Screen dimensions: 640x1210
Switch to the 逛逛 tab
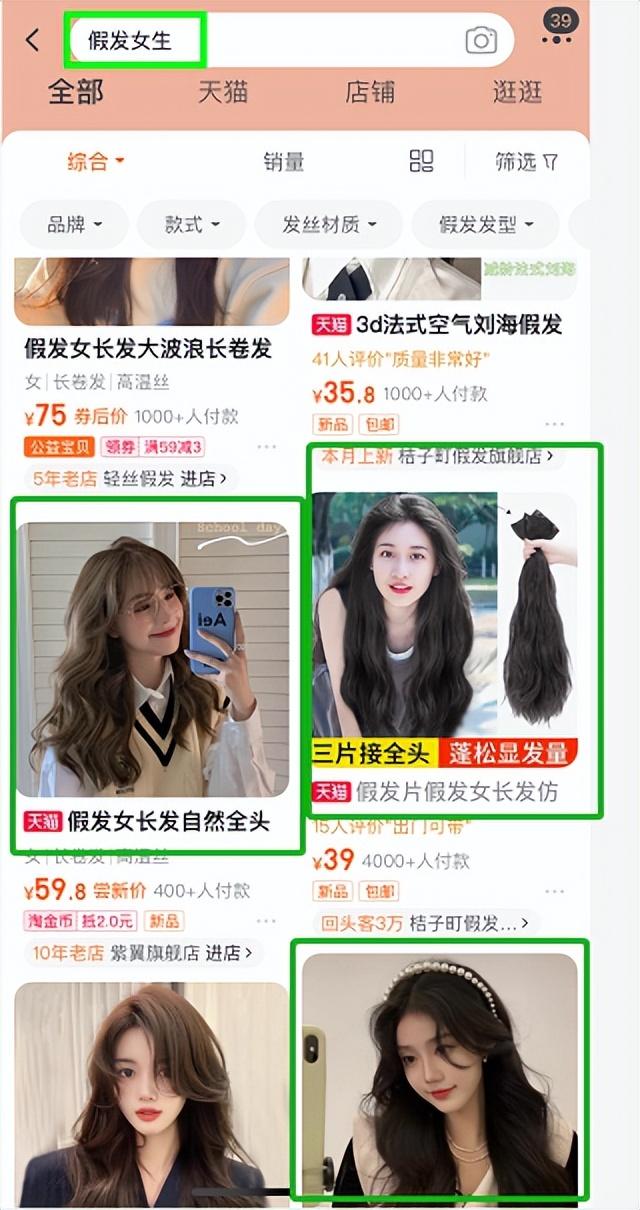coord(518,92)
